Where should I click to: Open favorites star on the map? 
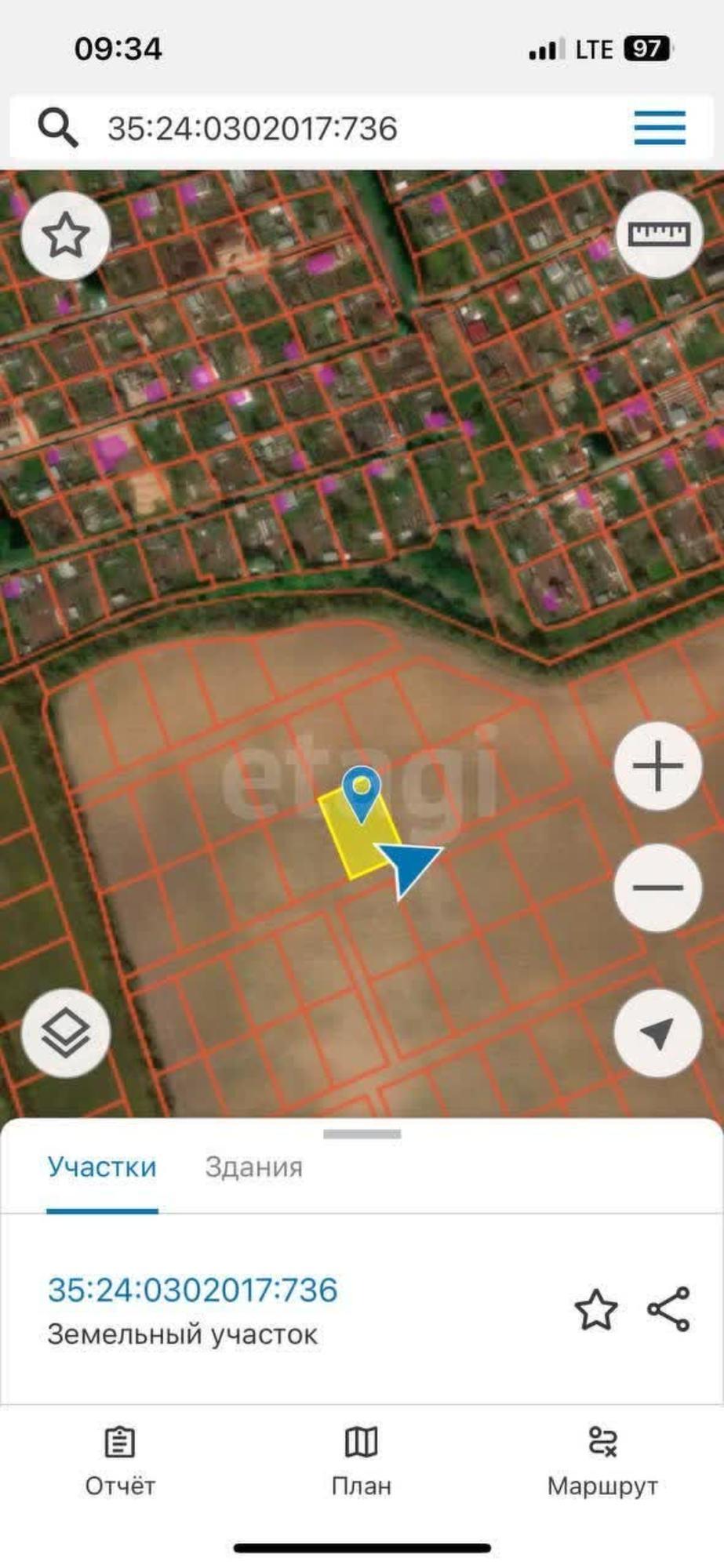coord(65,235)
